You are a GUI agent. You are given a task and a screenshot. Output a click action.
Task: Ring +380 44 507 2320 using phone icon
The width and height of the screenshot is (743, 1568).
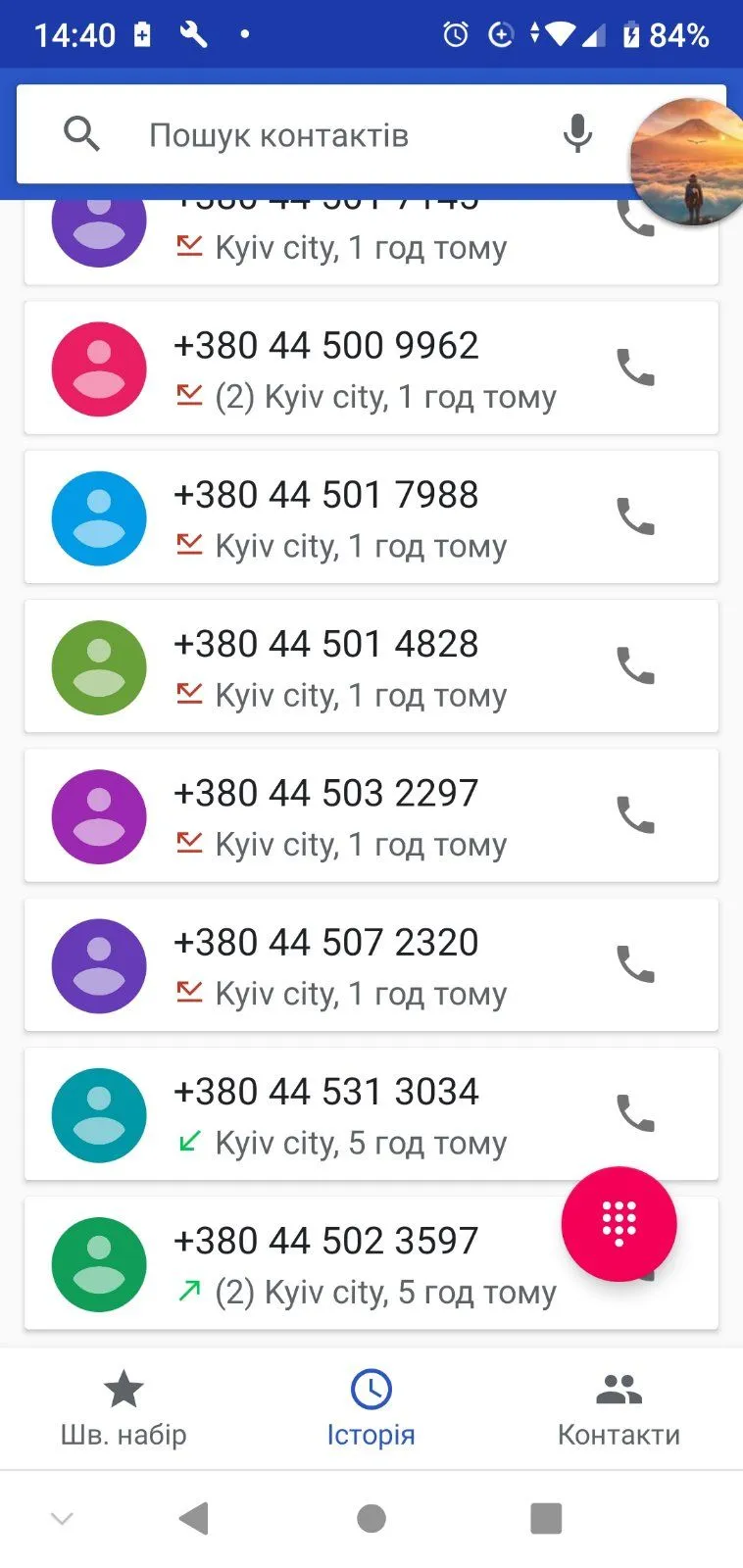[635, 964]
